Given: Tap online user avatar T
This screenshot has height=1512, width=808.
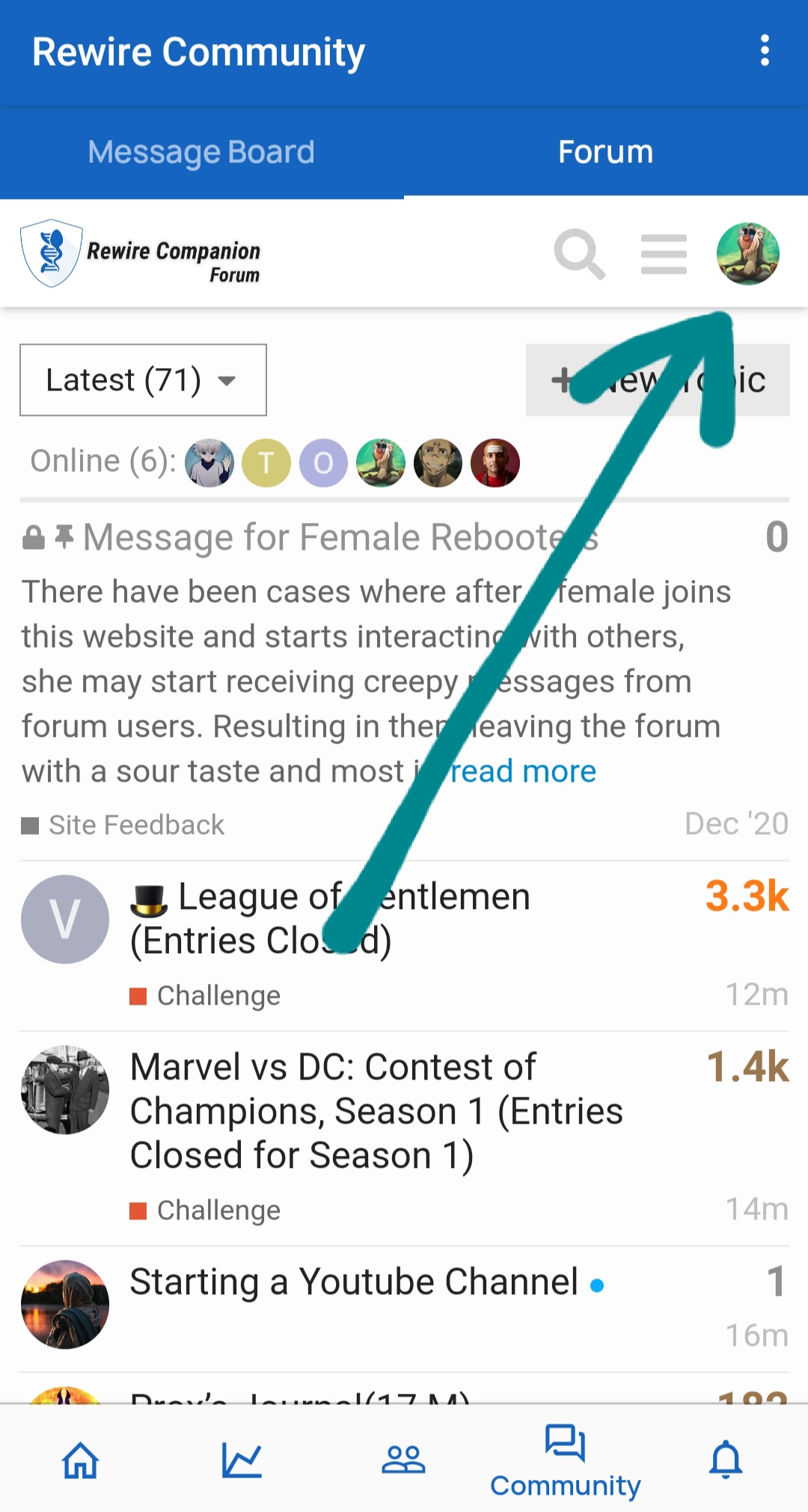Looking at the screenshot, I should (x=266, y=463).
